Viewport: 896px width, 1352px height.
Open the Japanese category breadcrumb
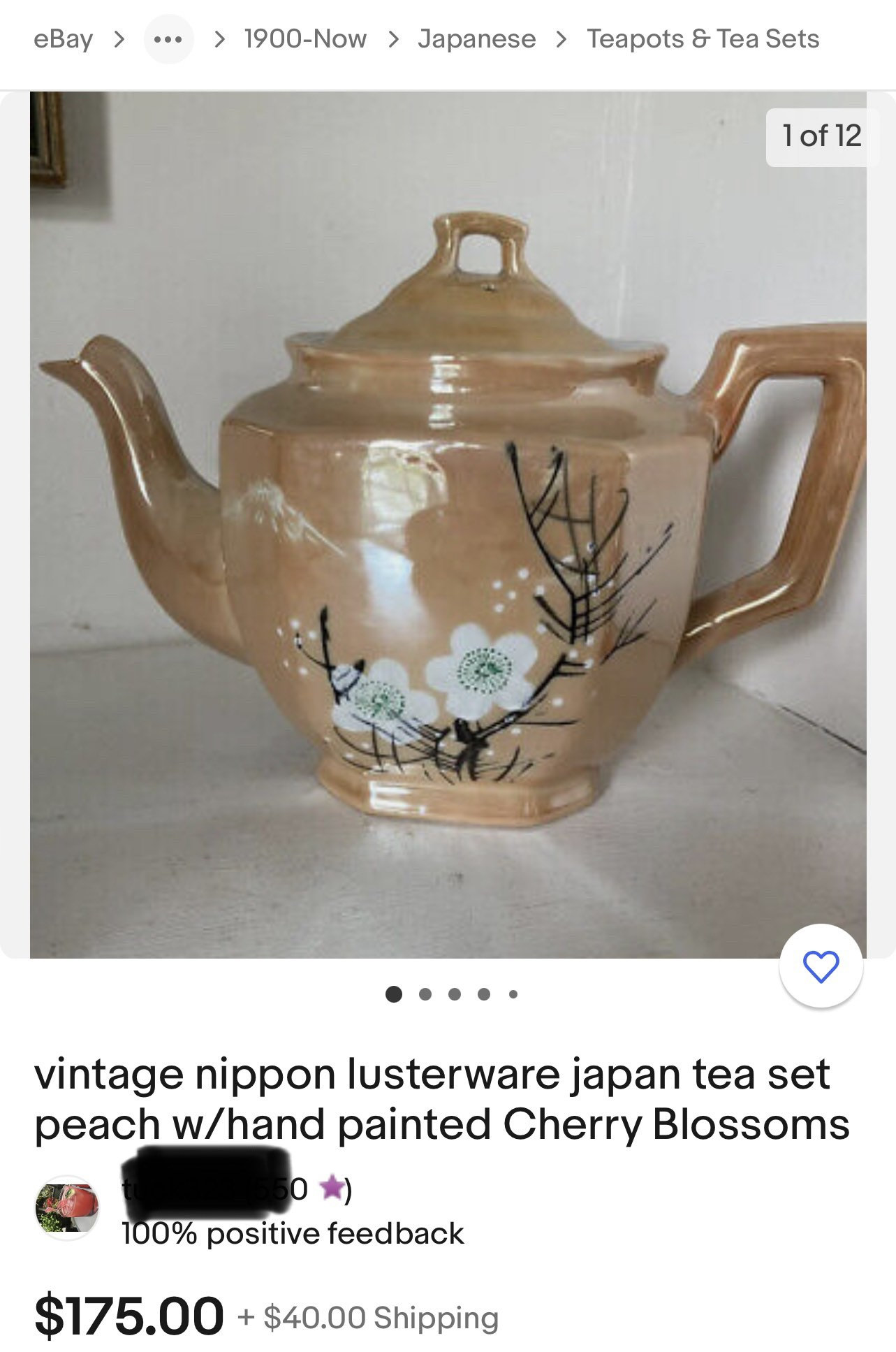tap(477, 39)
